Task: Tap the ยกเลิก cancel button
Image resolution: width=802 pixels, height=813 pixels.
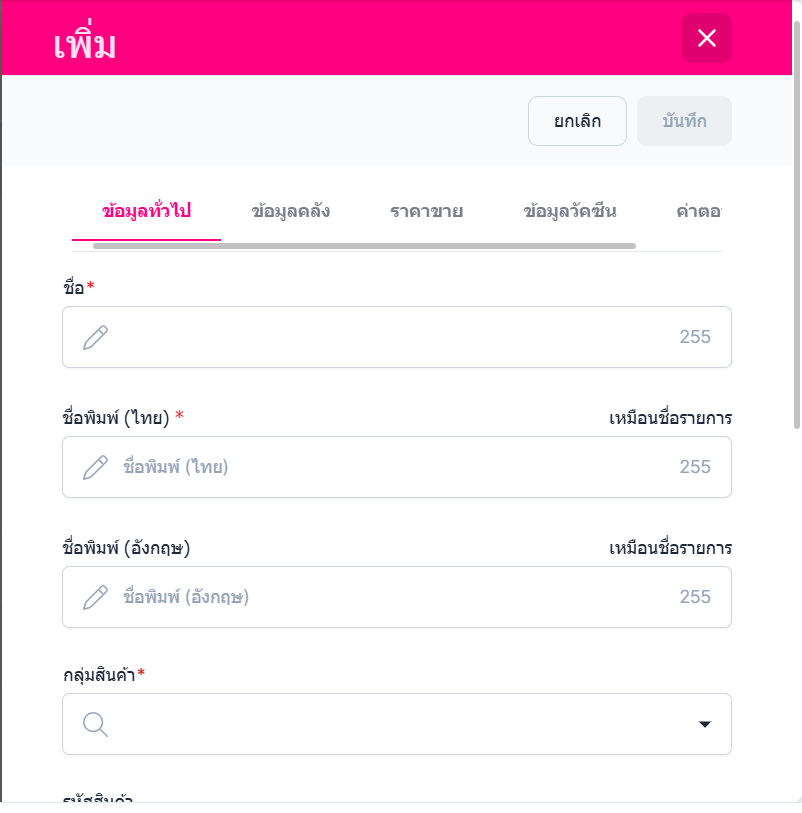Action: pyautogui.click(x=577, y=121)
